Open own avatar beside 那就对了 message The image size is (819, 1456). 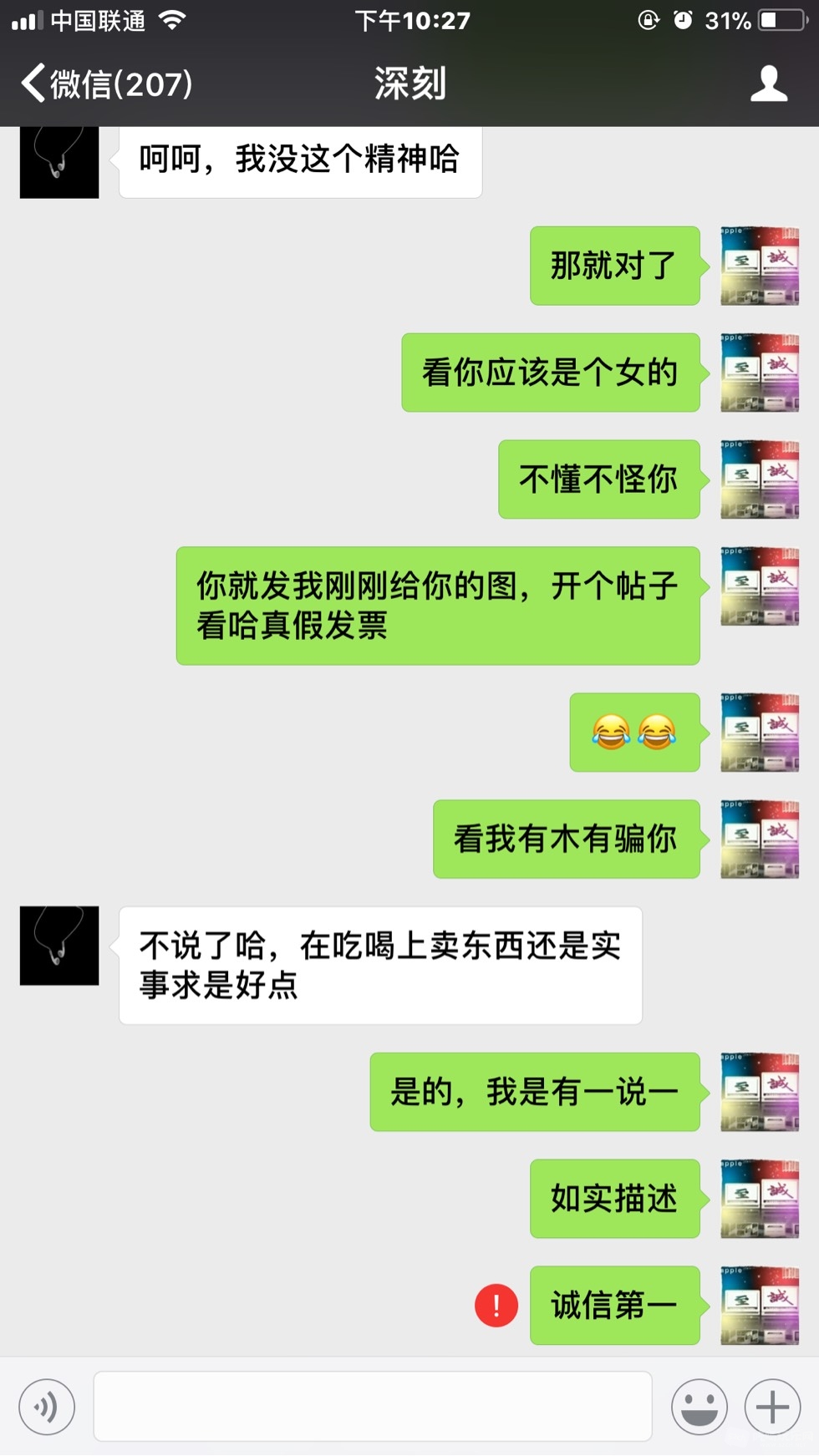click(760, 266)
